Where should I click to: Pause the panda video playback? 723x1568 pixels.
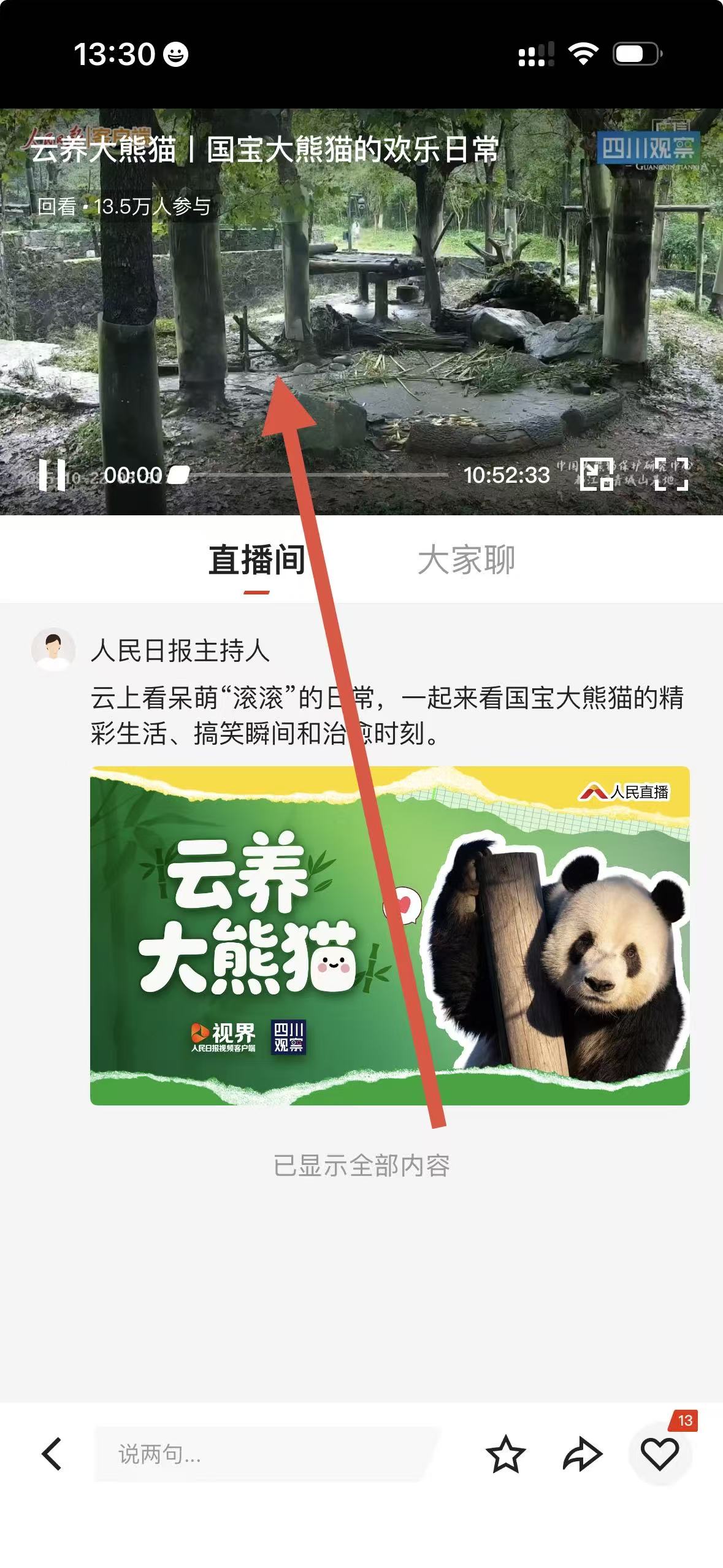pos(52,475)
